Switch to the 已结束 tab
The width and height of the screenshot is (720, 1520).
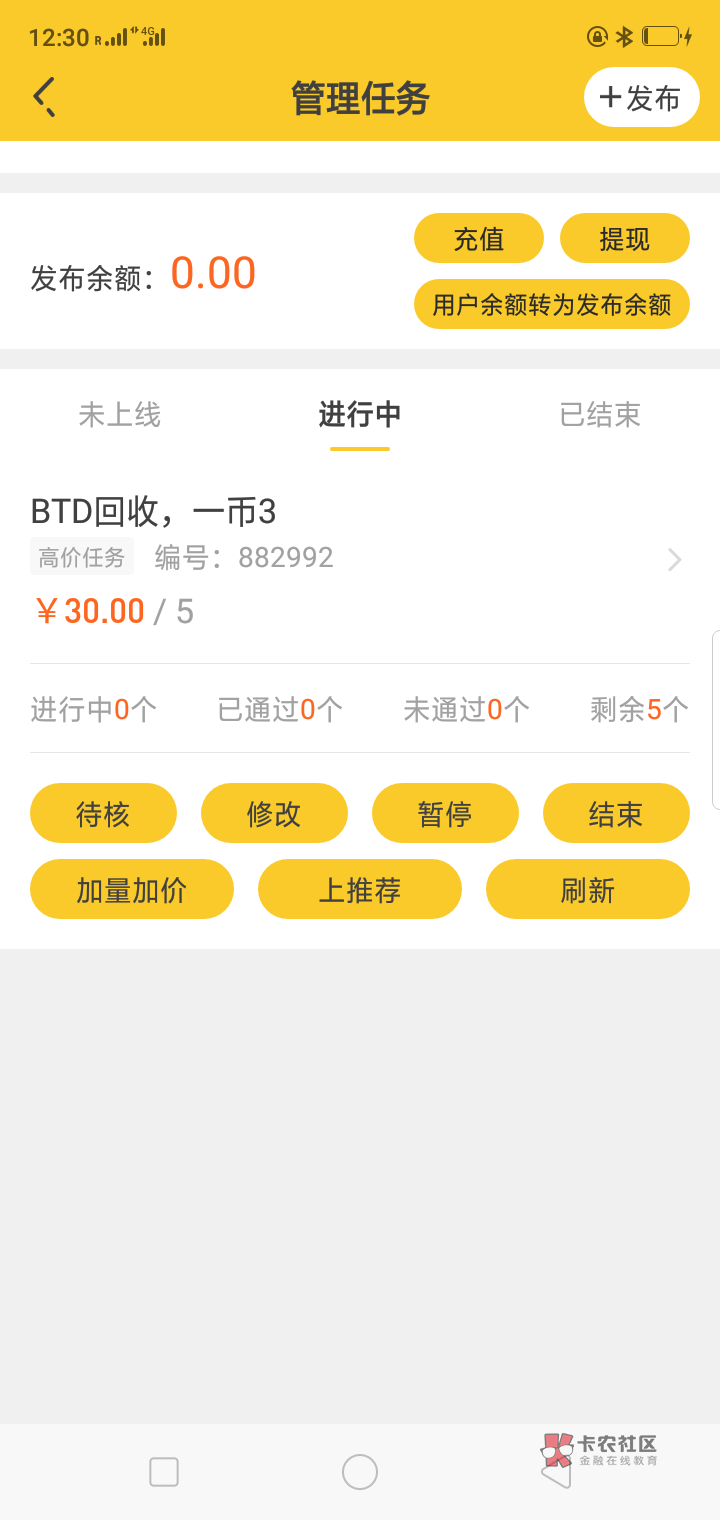tap(600, 414)
